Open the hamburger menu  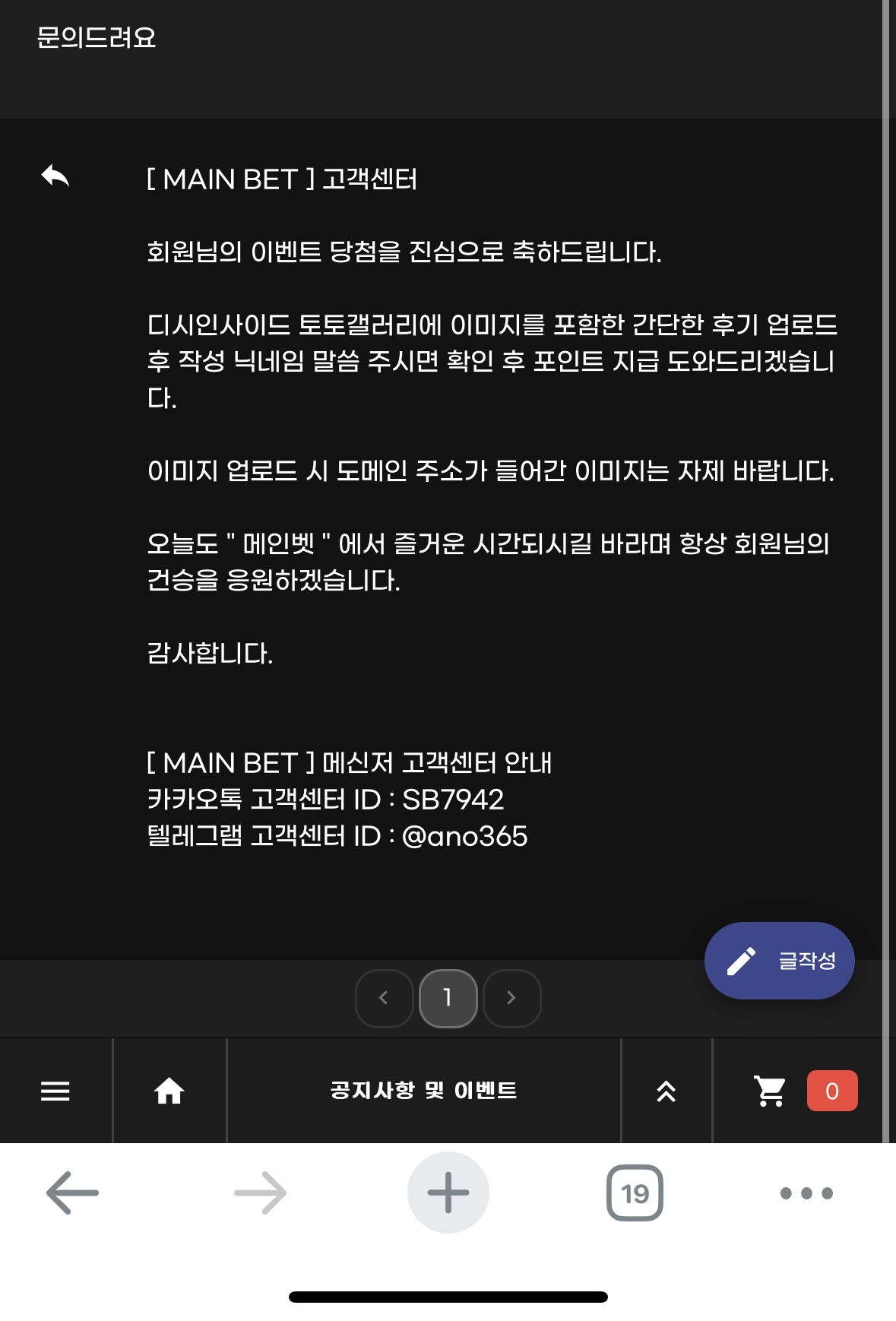[55, 1091]
